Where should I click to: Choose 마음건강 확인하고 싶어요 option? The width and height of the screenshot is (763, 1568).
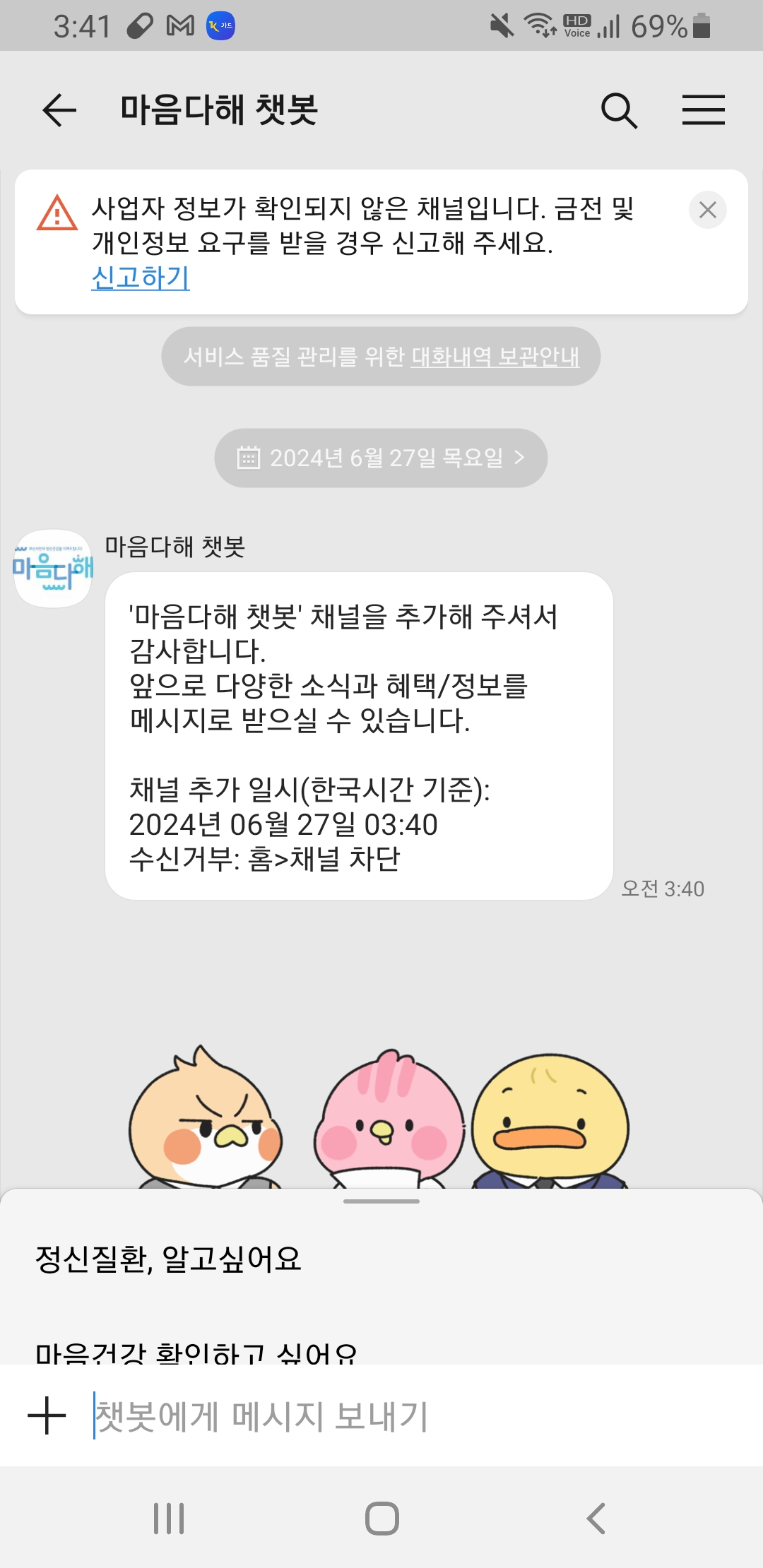click(x=196, y=1350)
